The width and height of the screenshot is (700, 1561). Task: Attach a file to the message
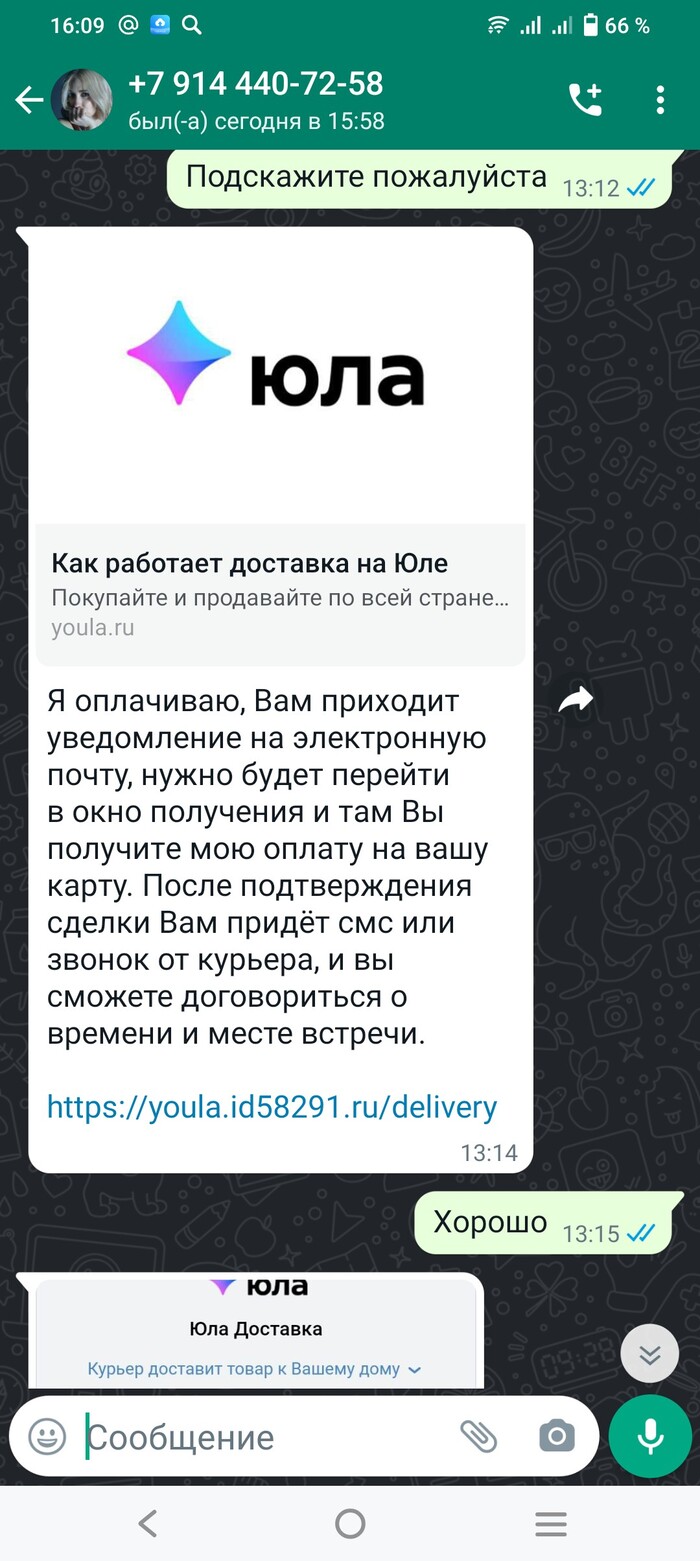[x=478, y=1436]
